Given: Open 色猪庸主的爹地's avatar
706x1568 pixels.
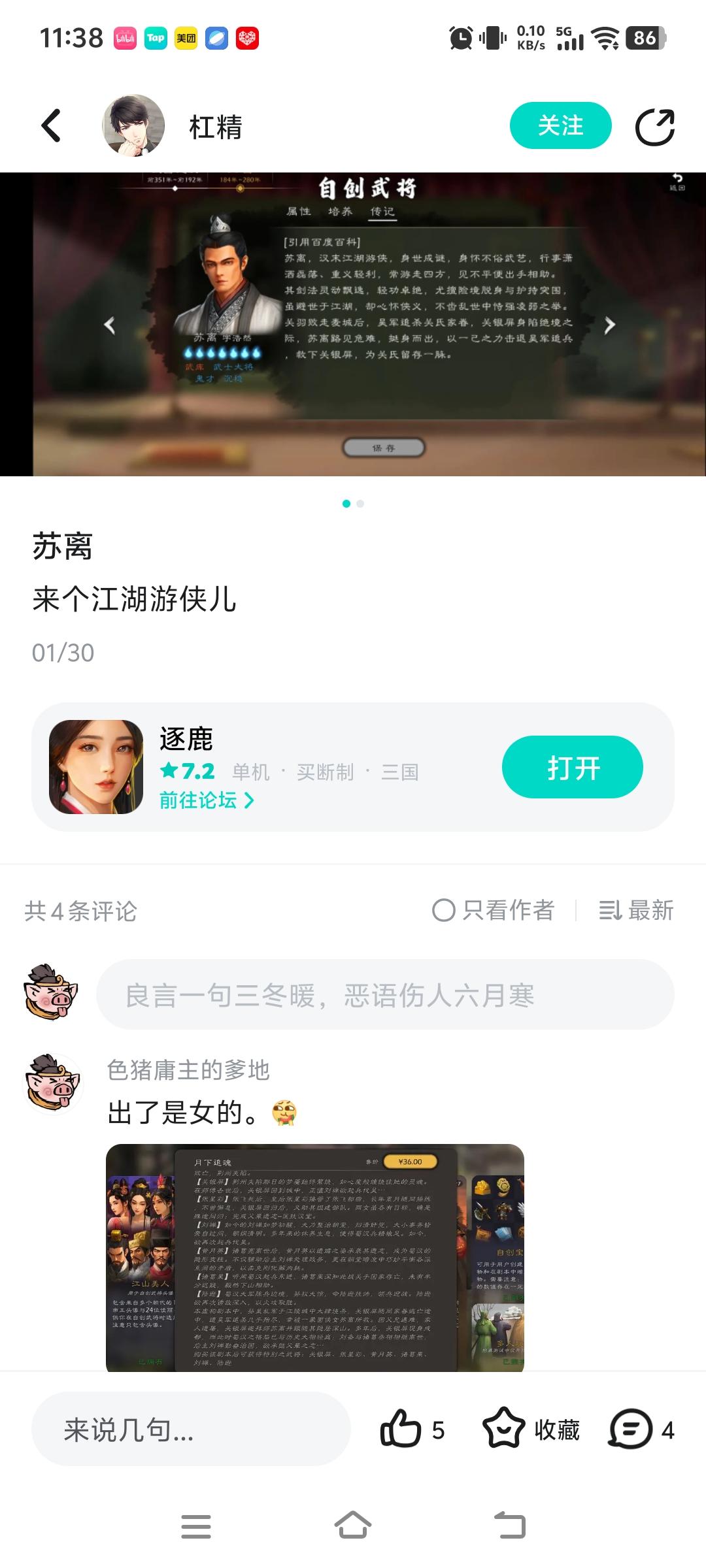Looking at the screenshot, I should click(54, 1082).
